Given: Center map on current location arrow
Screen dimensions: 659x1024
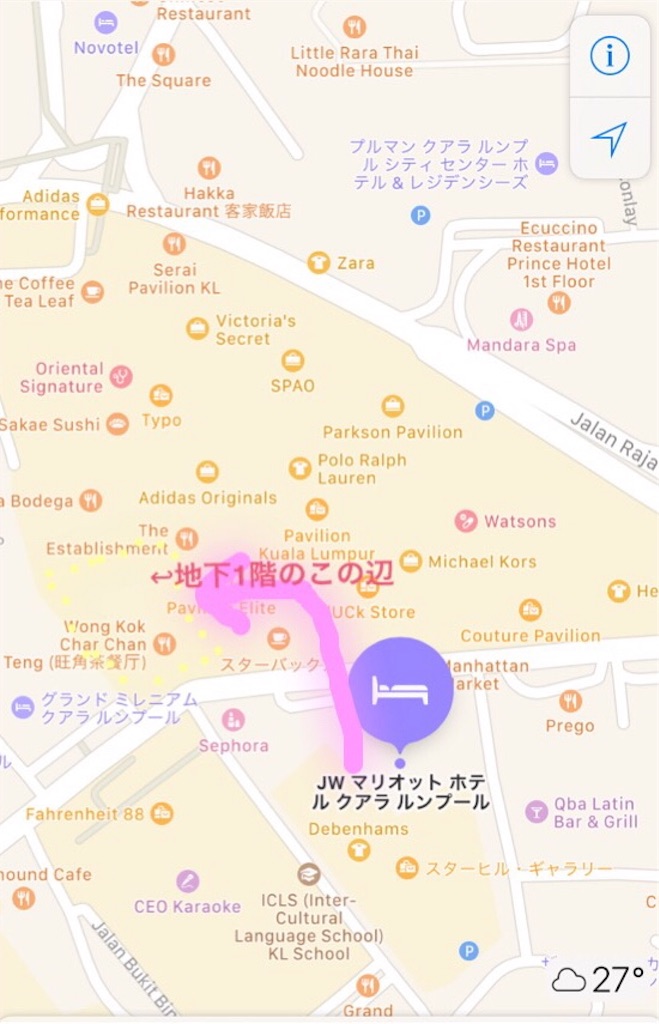Looking at the screenshot, I should click(609, 138).
